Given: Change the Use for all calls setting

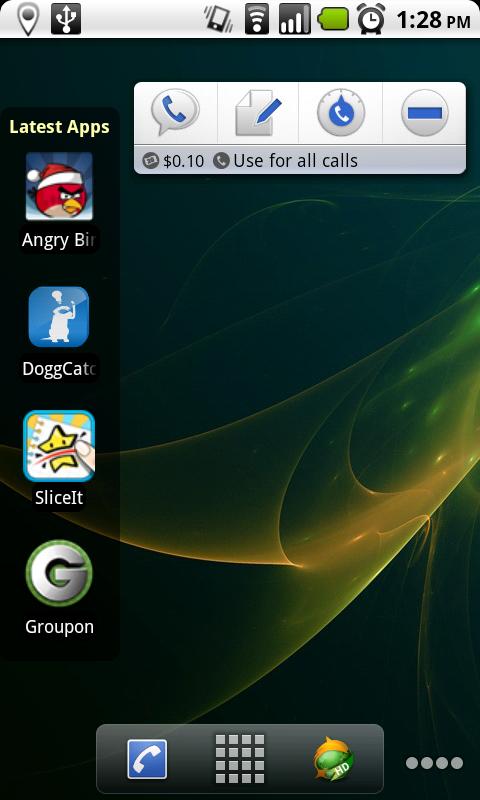Looking at the screenshot, I should tap(285, 161).
